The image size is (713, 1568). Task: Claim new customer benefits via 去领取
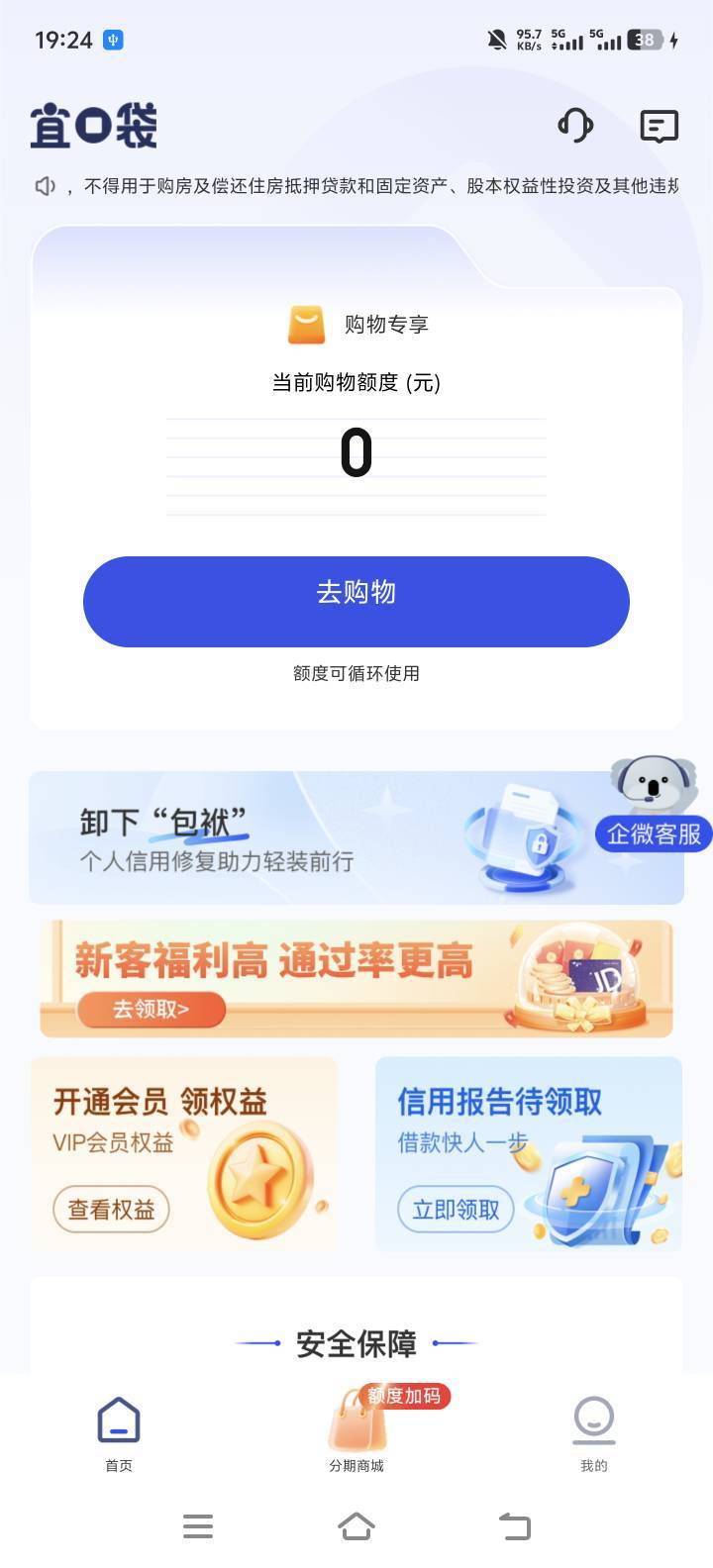(151, 1009)
